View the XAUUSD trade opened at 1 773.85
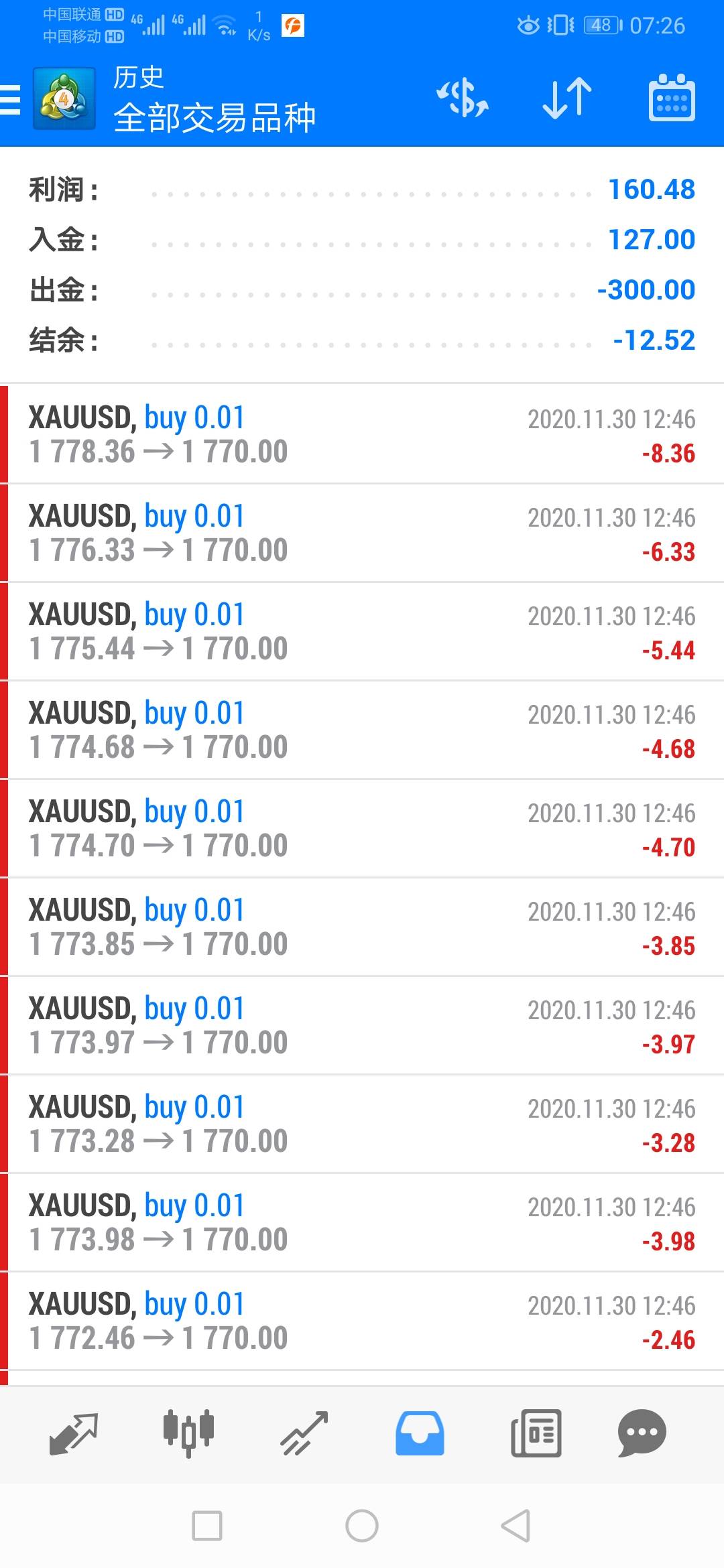The width and height of the screenshot is (724, 1568). coord(362,927)
